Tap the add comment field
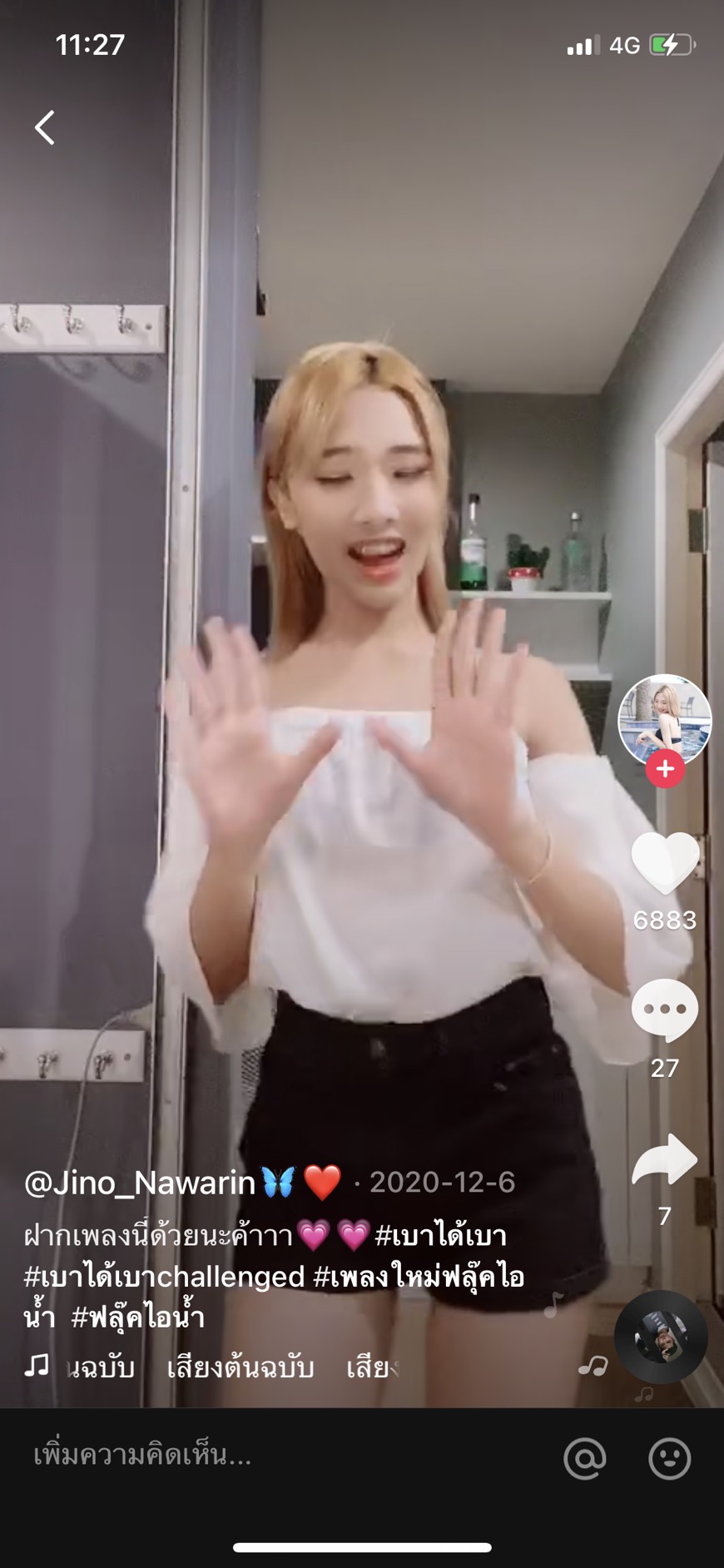This screenshot has width=724, height=1568. (x=250, y=1456)
